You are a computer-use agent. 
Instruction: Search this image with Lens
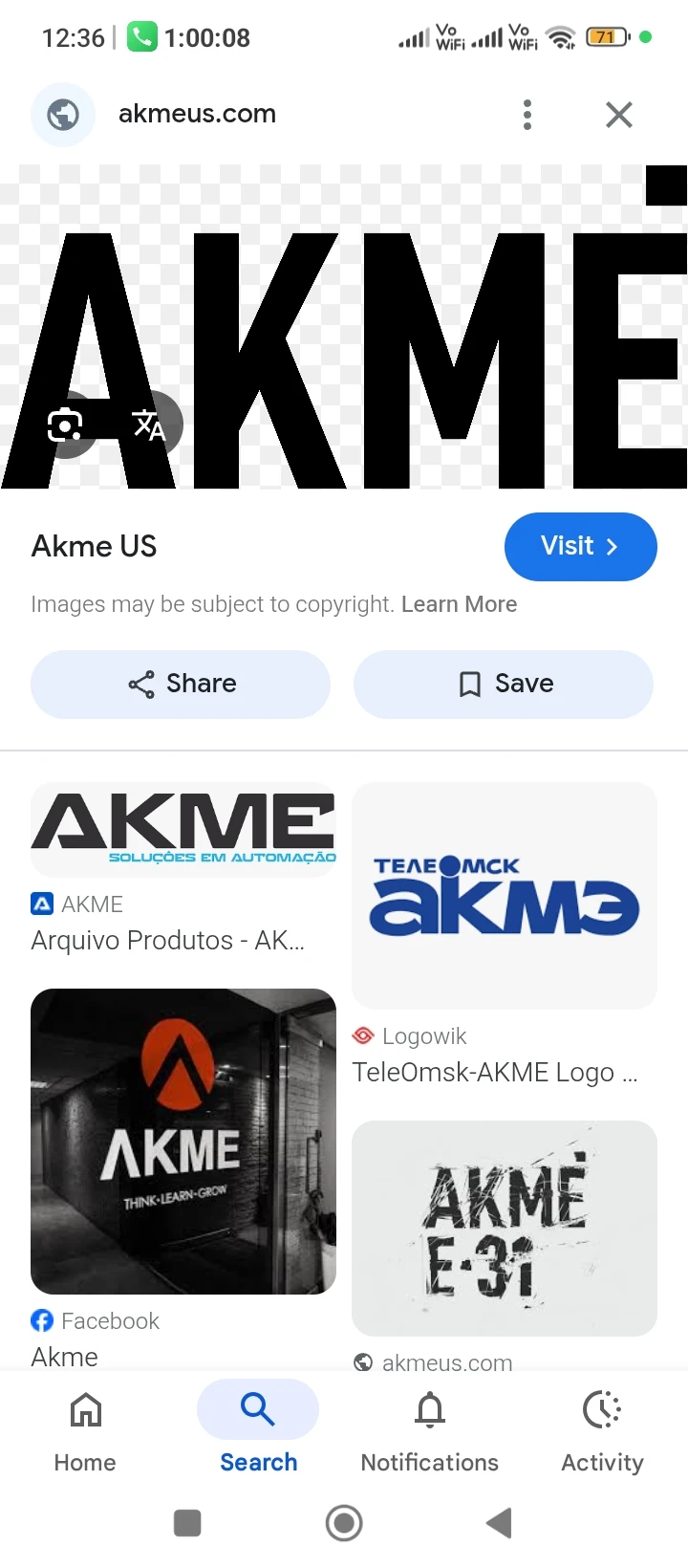65,424
